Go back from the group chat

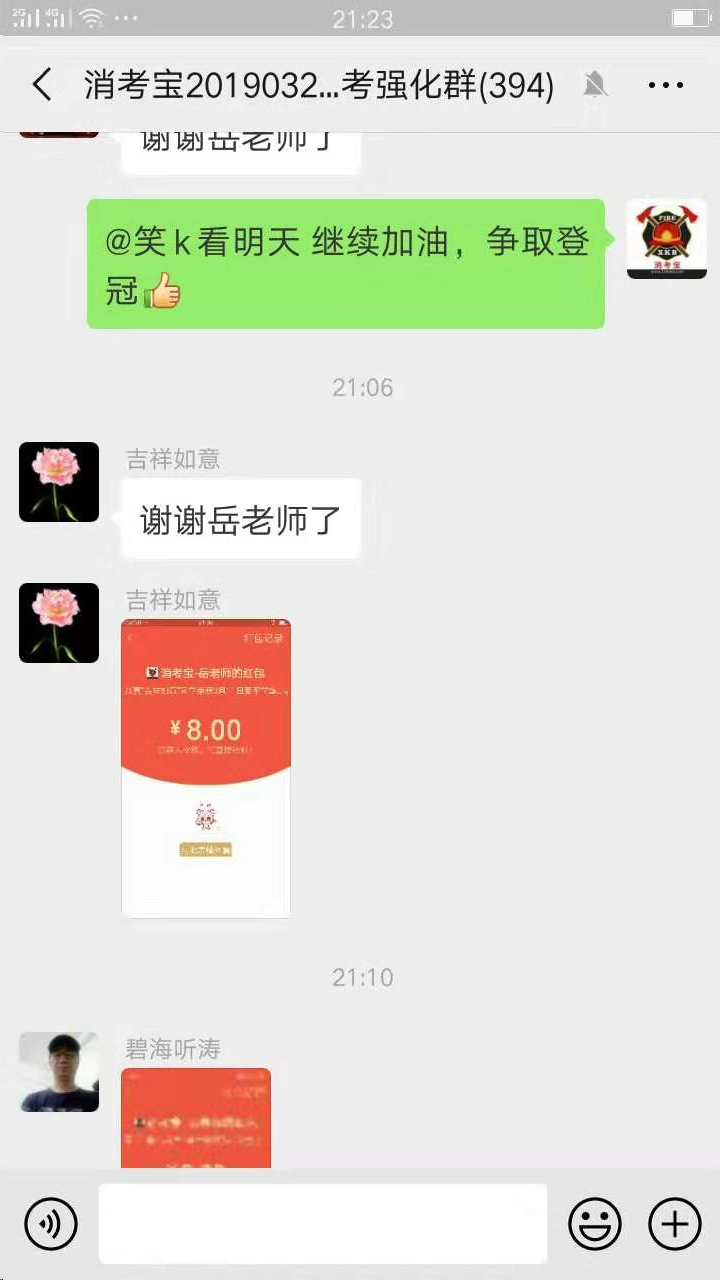(42, 85)
